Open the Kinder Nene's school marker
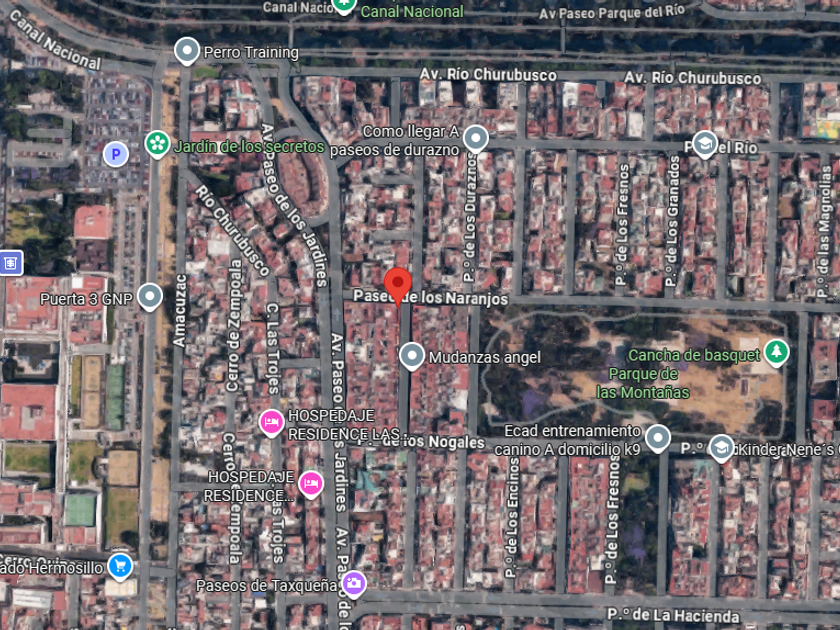This screenshot has width=840, height=630. click(x=722, y=448)
